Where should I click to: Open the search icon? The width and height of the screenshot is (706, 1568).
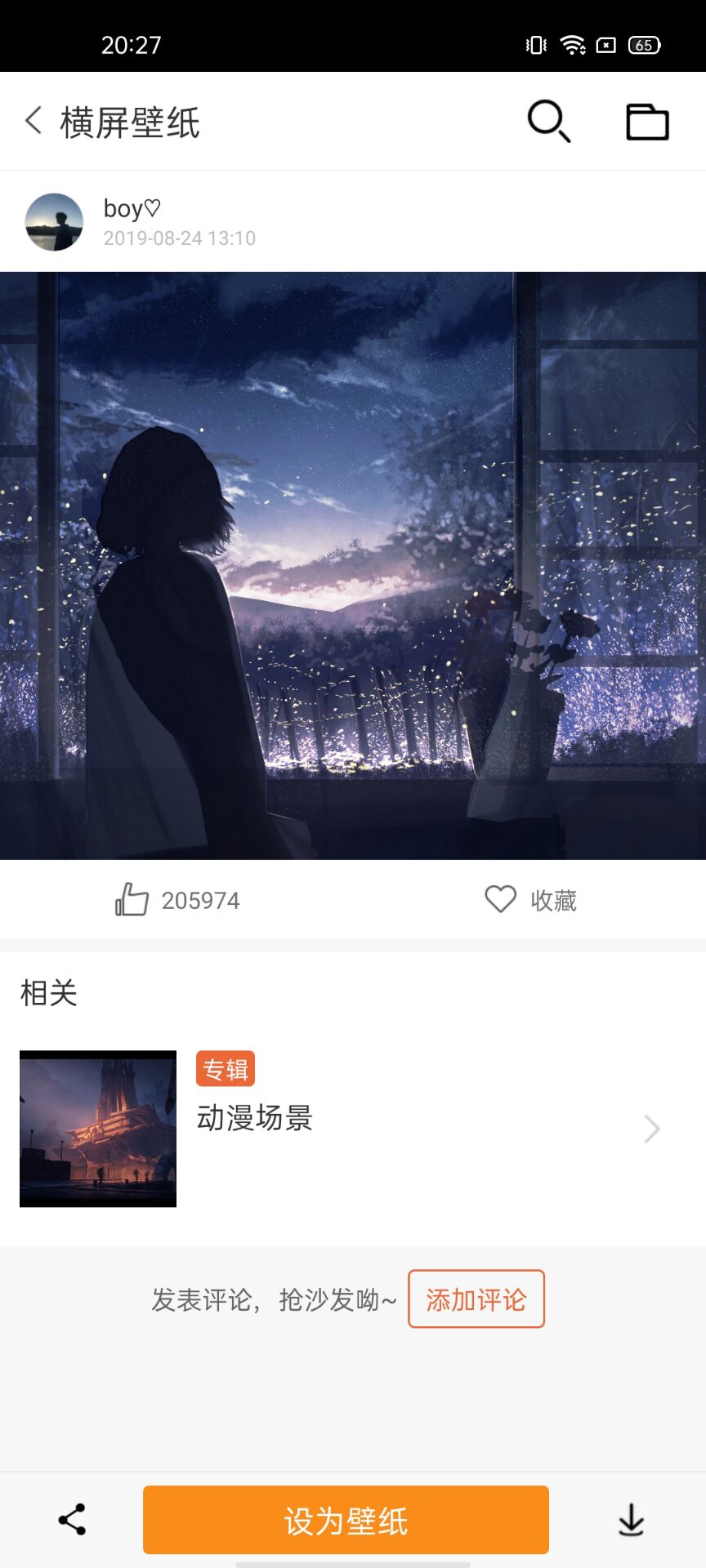548,122
